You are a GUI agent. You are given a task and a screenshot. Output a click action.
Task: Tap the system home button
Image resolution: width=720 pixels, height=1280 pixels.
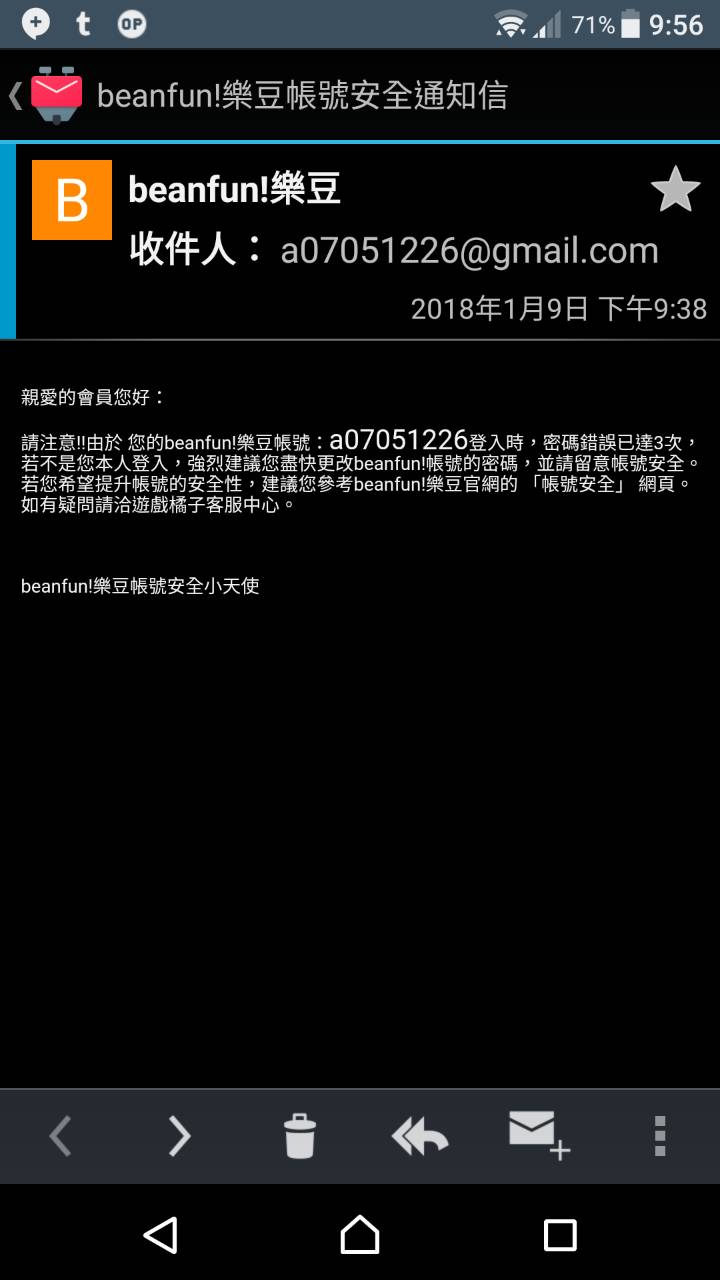[x=360, y=1234]
